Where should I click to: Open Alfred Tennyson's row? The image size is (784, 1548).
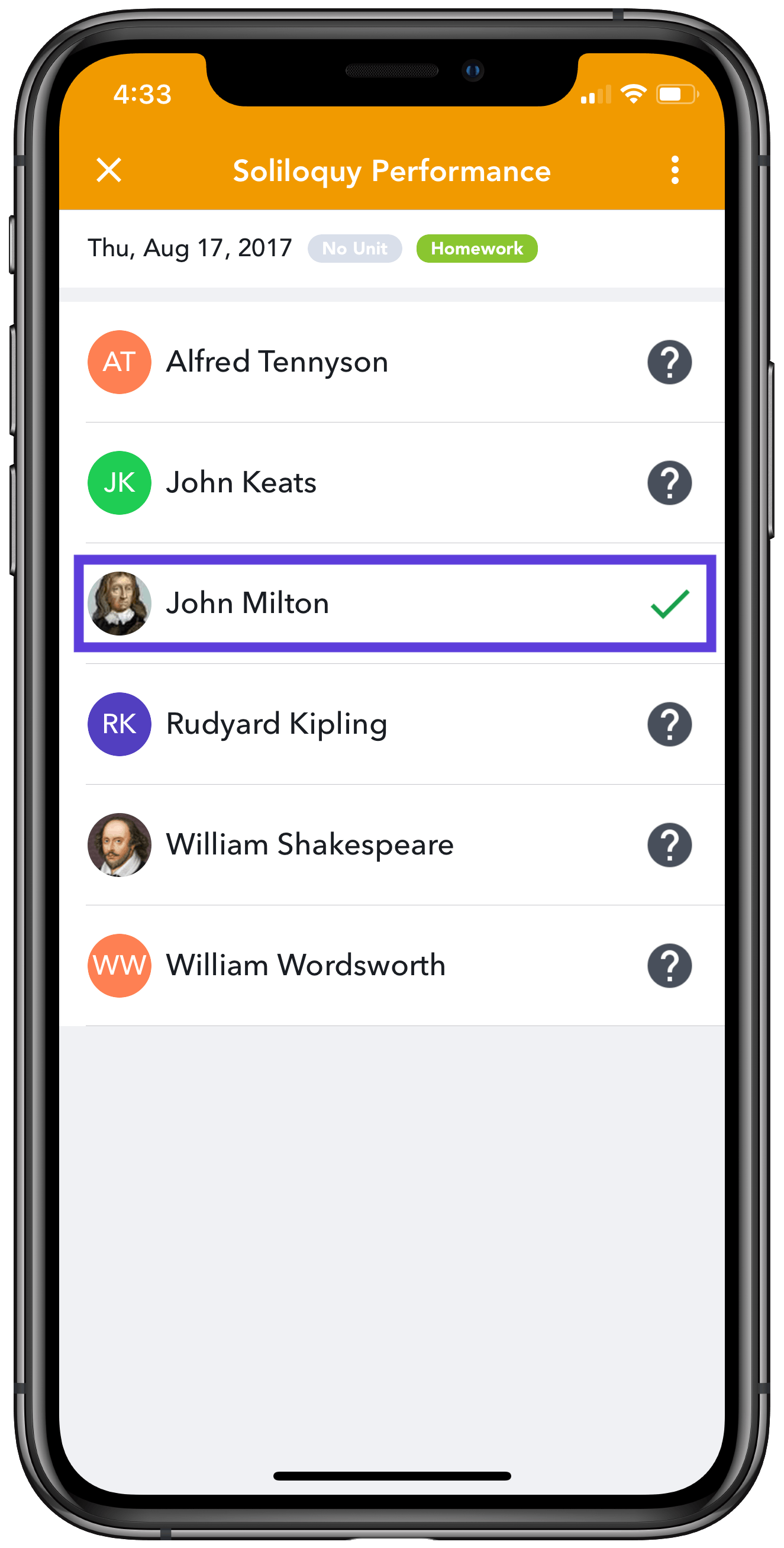tap(392, 362)
